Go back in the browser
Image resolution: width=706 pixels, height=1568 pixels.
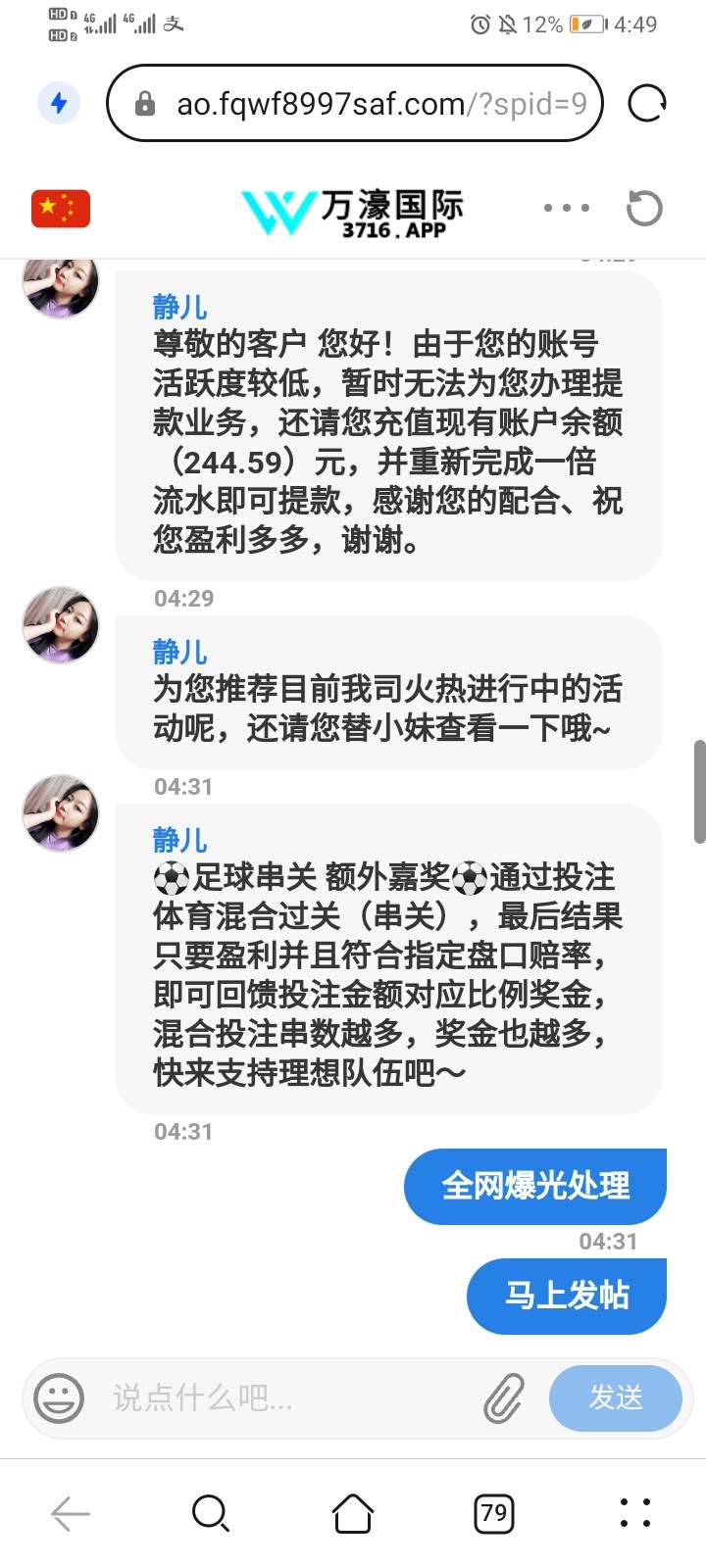point(71,1514)
